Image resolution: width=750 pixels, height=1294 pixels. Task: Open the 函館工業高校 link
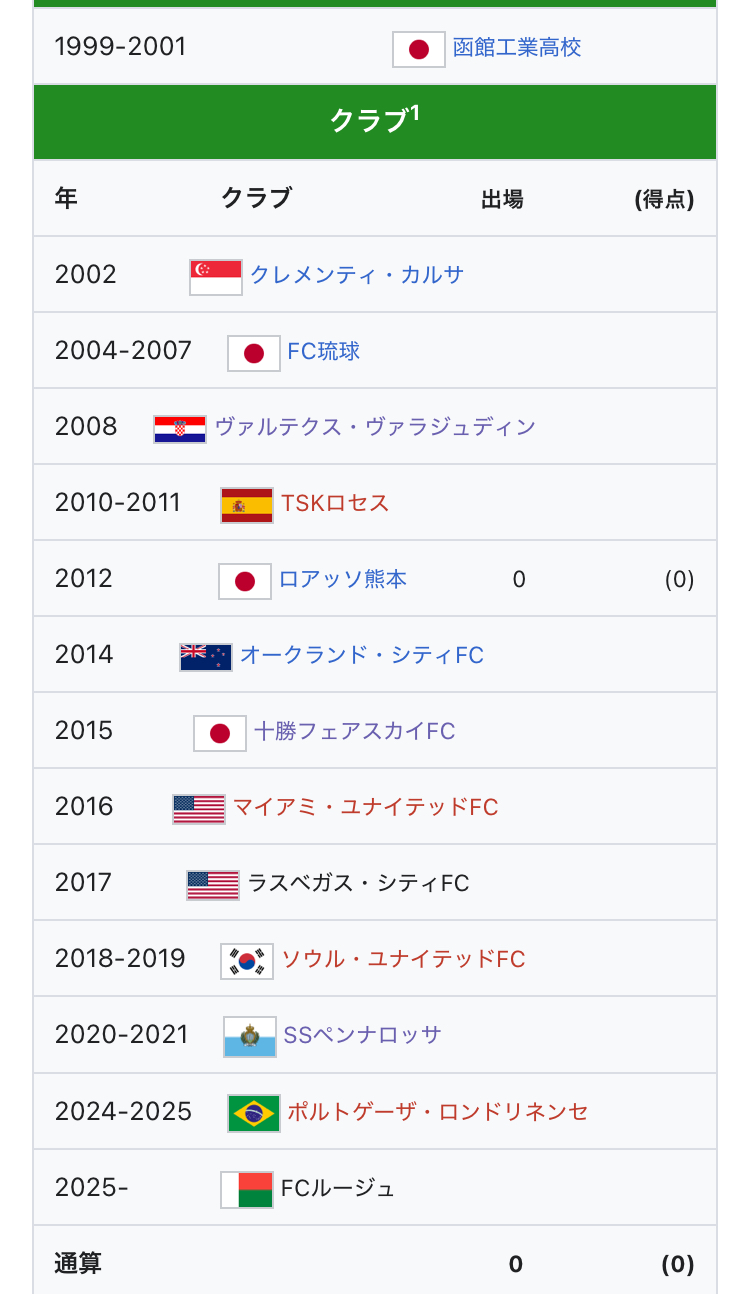coord(517,47)
